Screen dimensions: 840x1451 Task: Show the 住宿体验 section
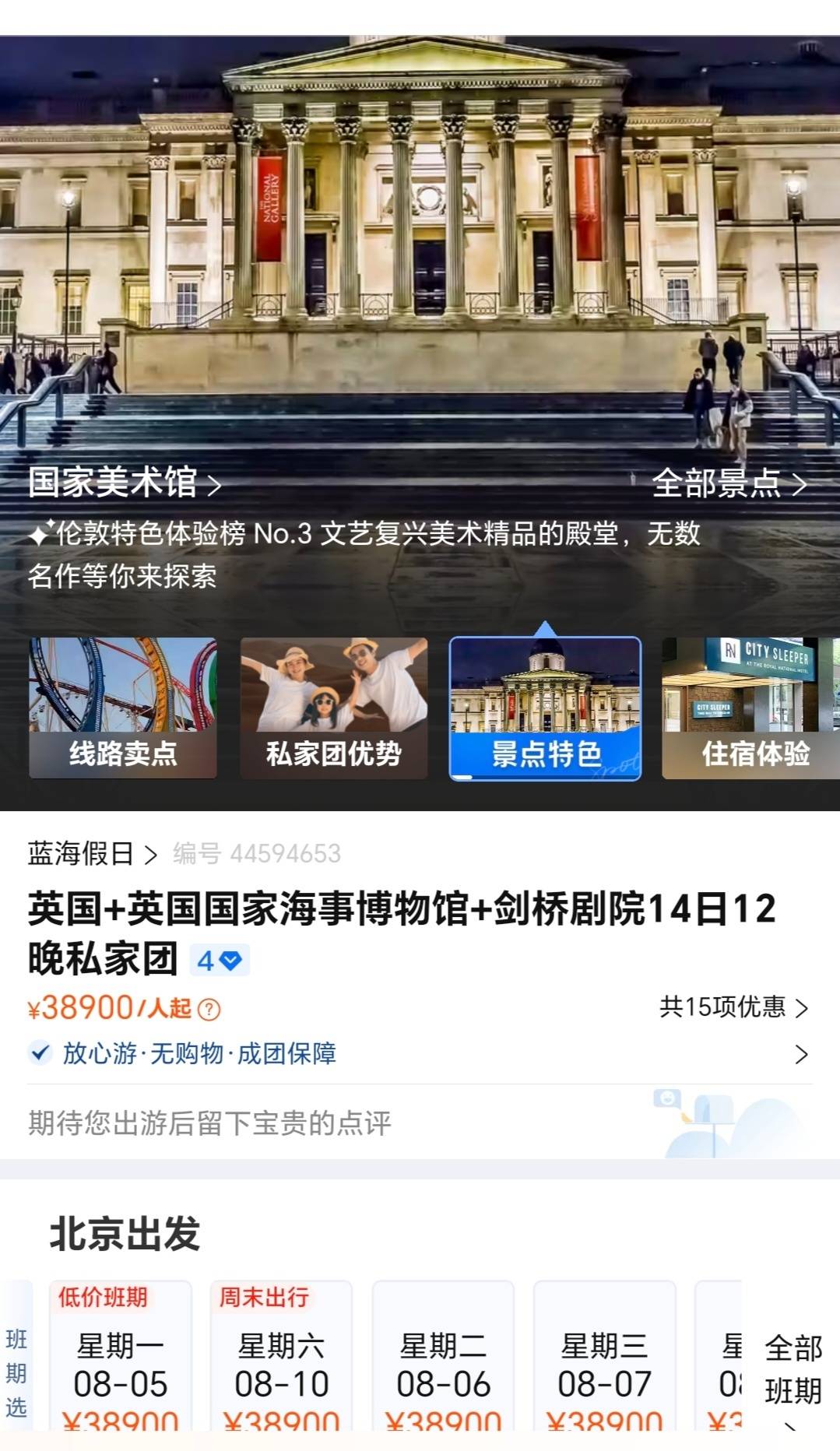(754, 708)
